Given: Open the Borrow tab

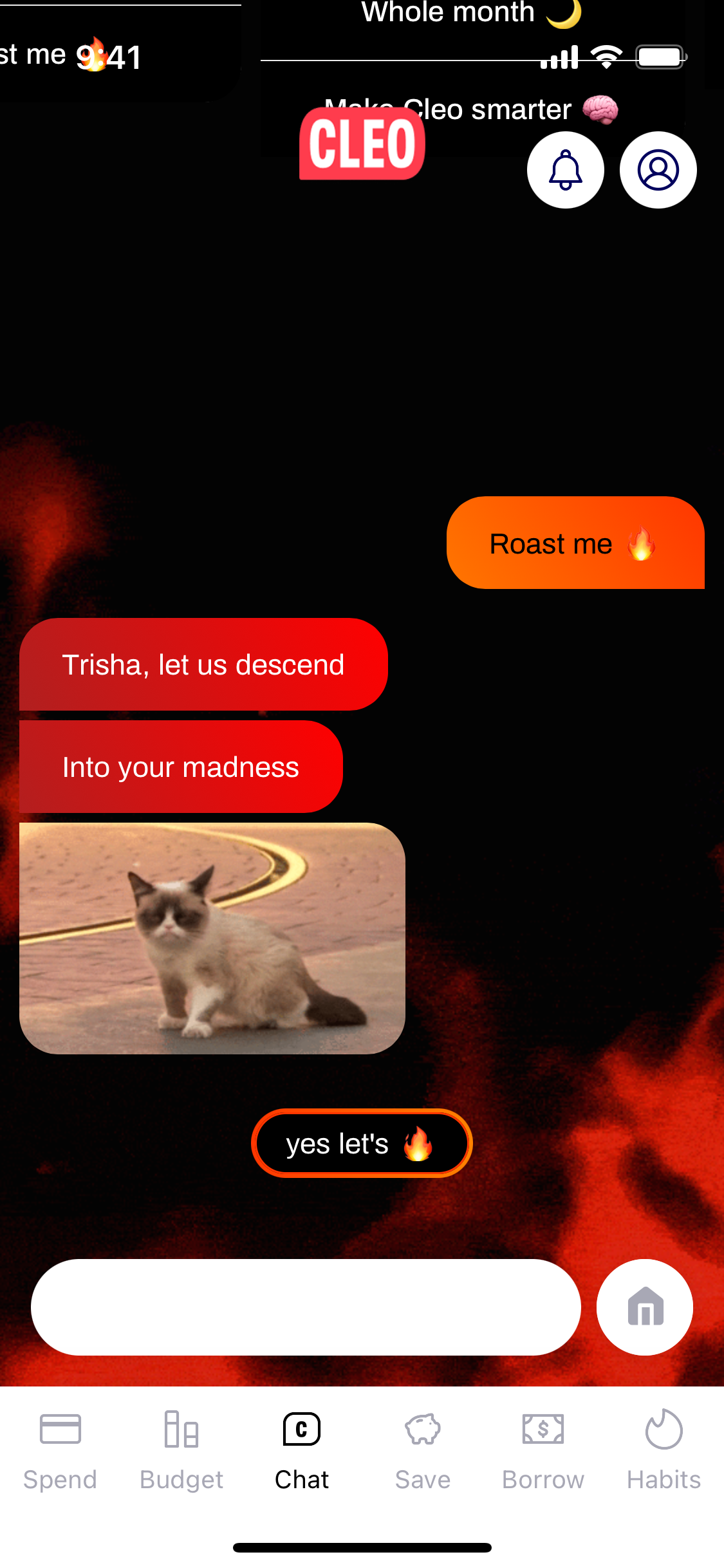Looking at the screenshot, I should [543, 1450].
